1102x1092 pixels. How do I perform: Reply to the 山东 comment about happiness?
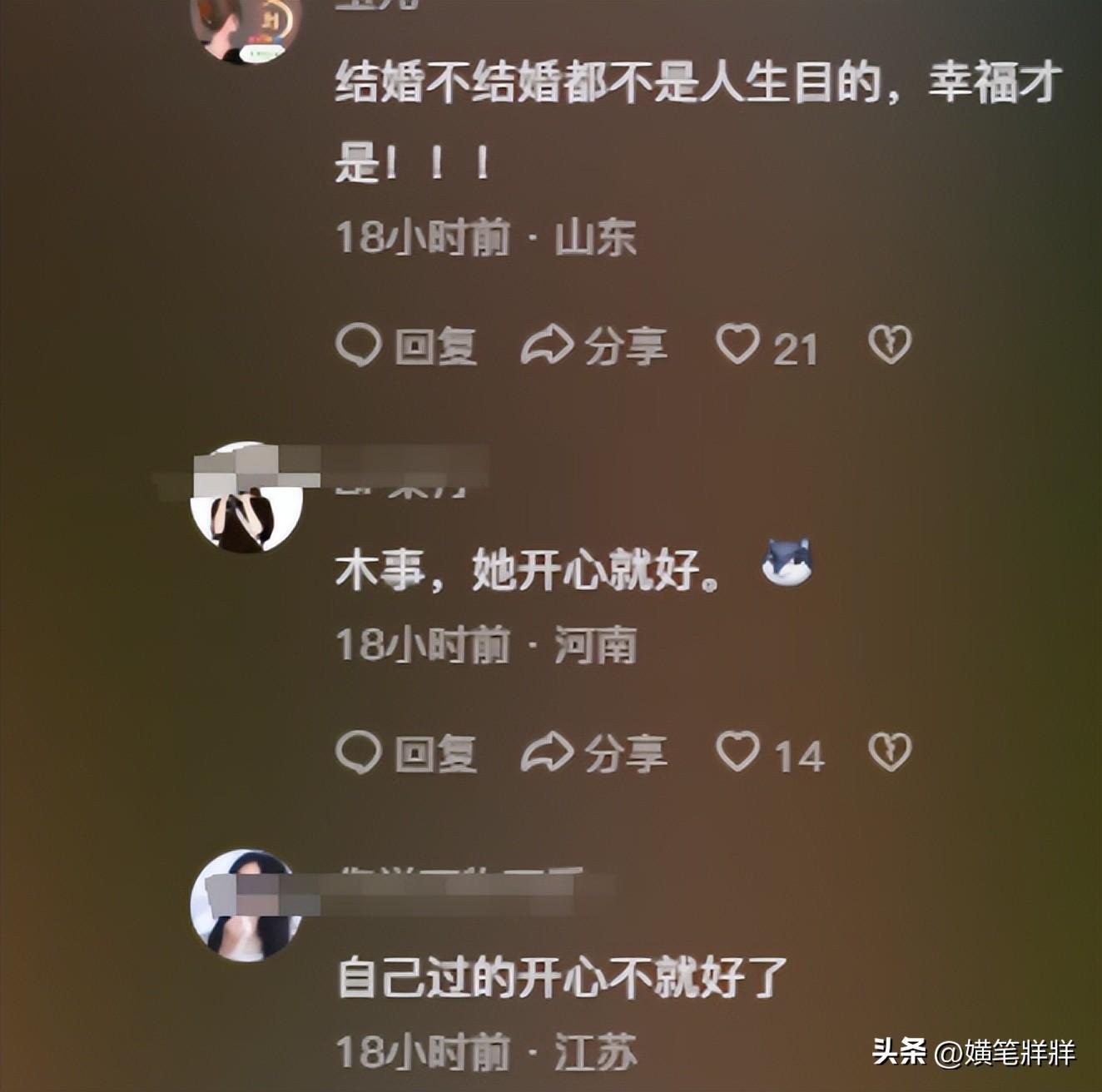click(x=406, y=345)
